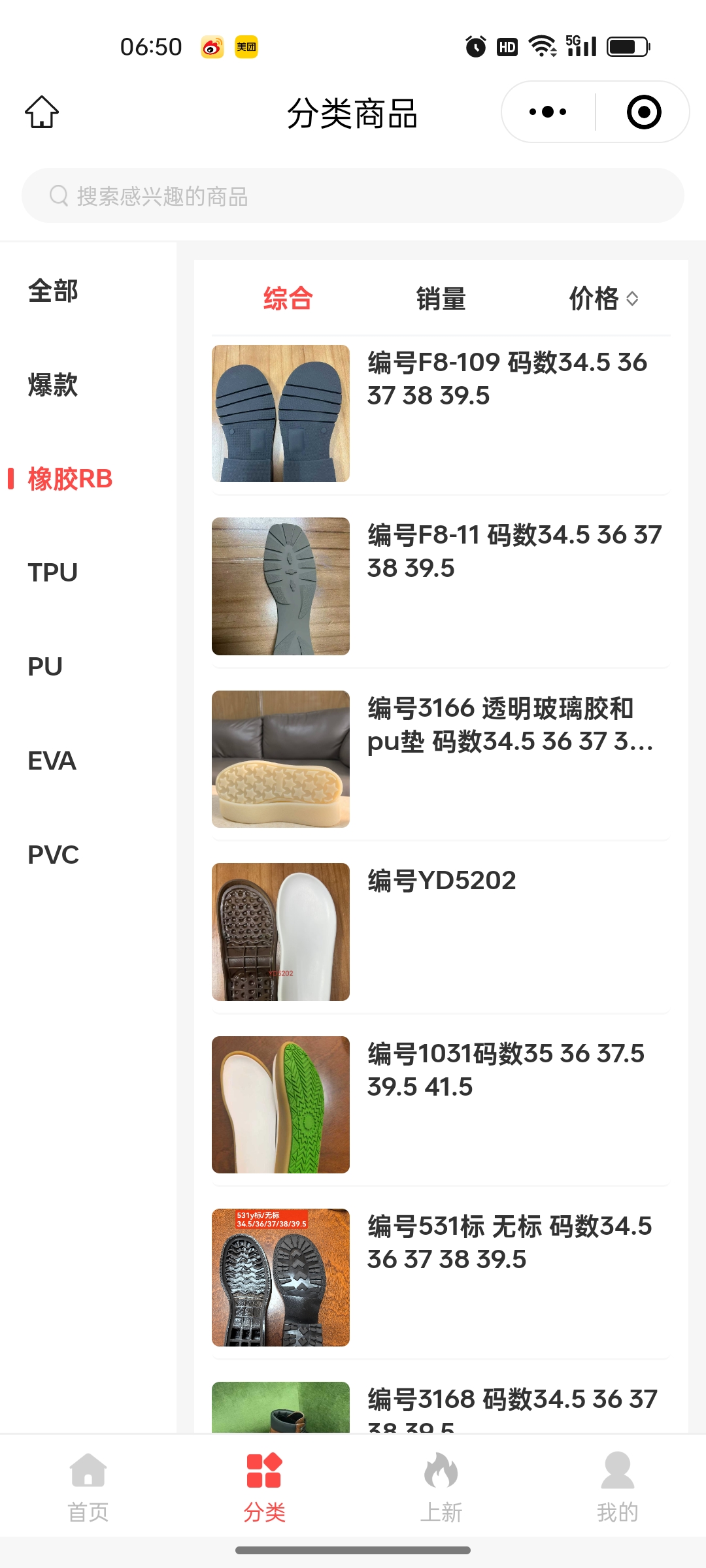View the PVC category
The width and height of the screenshot is (706, 1568).
[53, 855]
